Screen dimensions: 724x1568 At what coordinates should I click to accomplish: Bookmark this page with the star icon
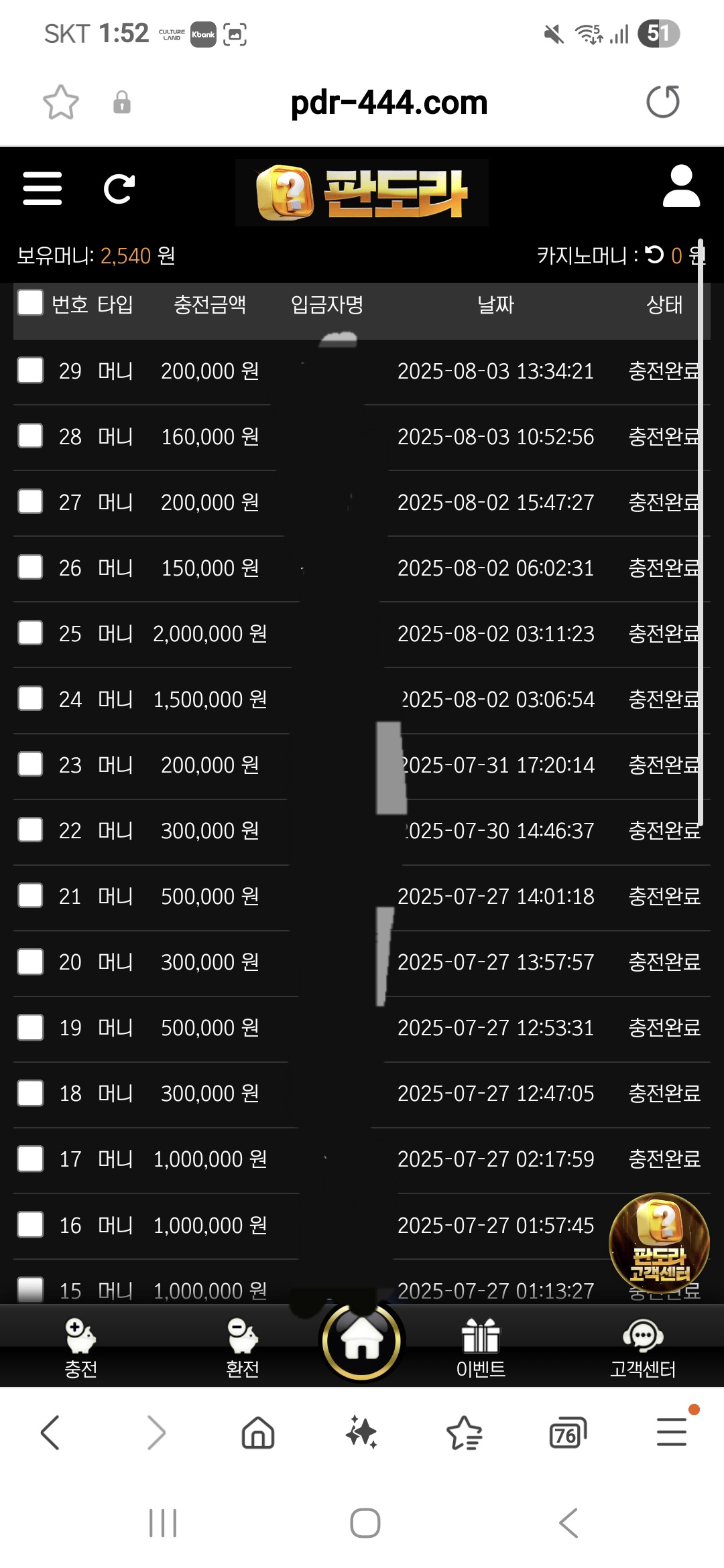click(61, 103)
